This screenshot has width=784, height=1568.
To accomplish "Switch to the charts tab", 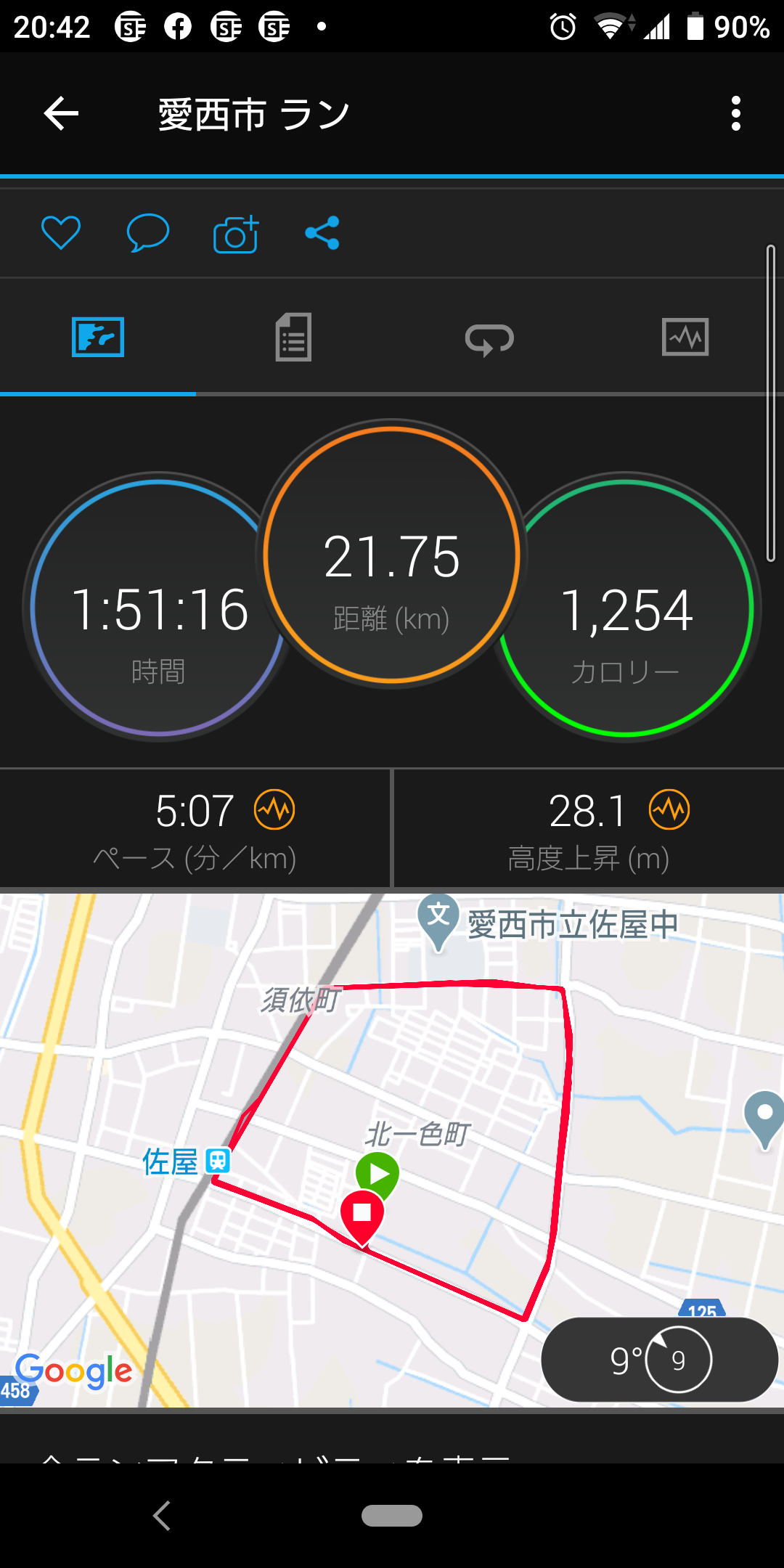I will 685,337.
